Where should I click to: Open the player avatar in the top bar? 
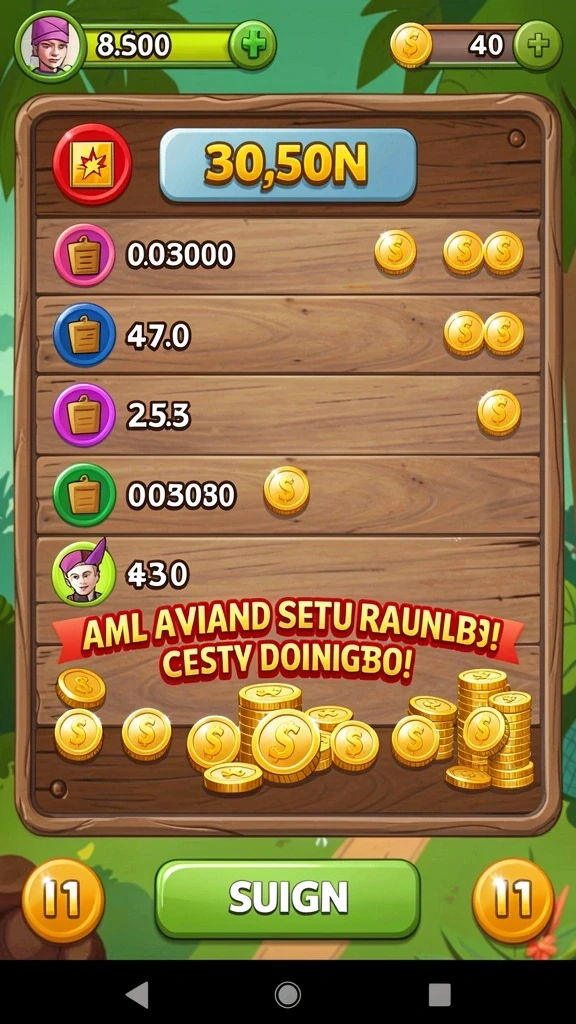50,45
